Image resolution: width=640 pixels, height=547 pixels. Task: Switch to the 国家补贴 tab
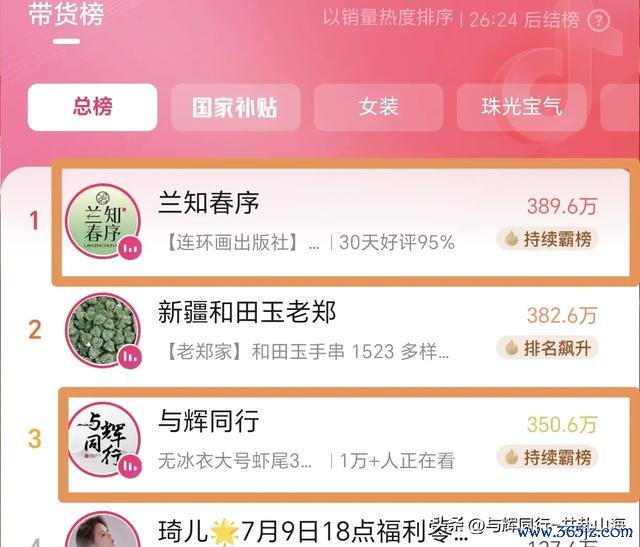234,107
